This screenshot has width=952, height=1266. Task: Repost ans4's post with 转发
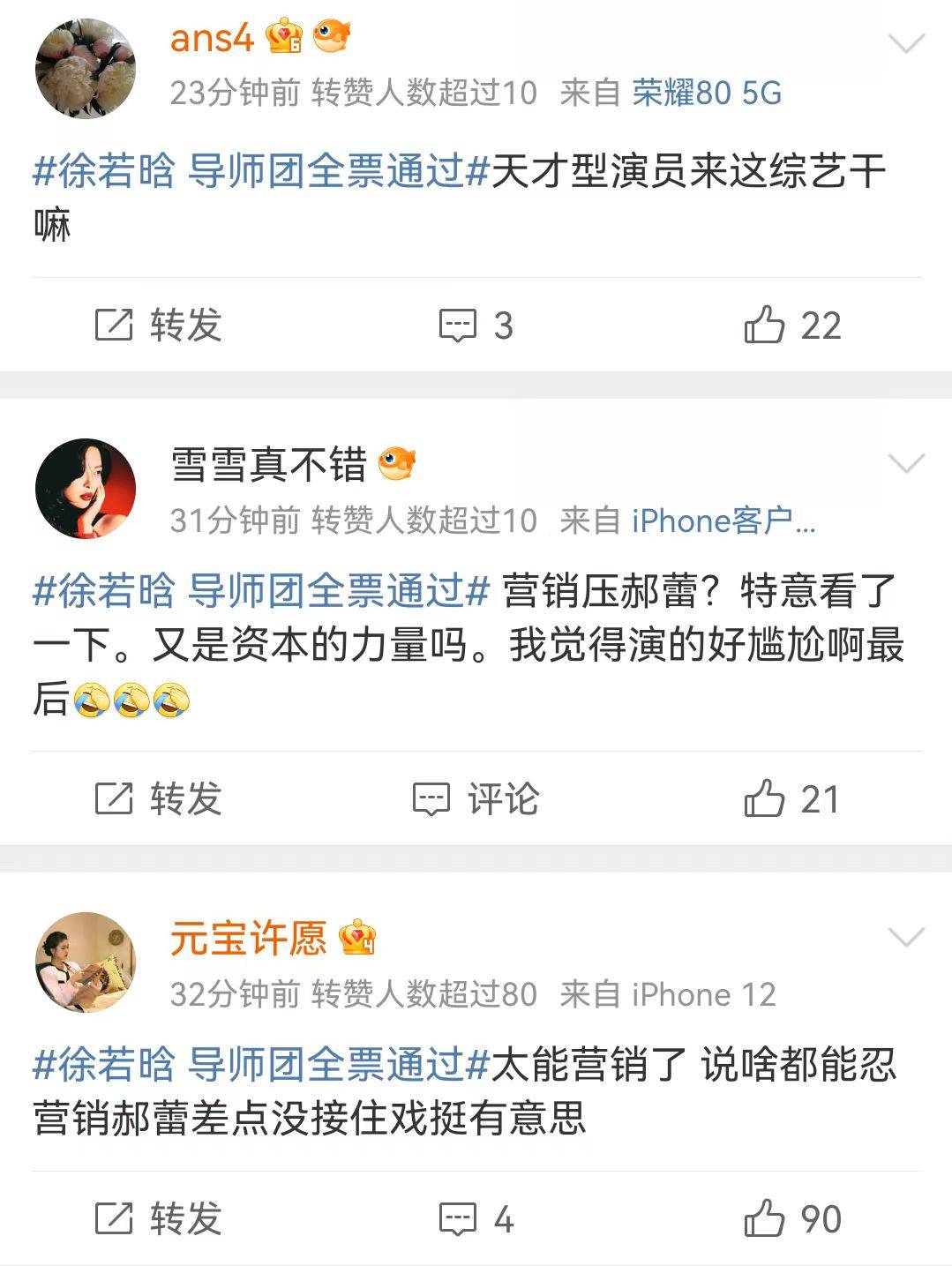(159, 326)
